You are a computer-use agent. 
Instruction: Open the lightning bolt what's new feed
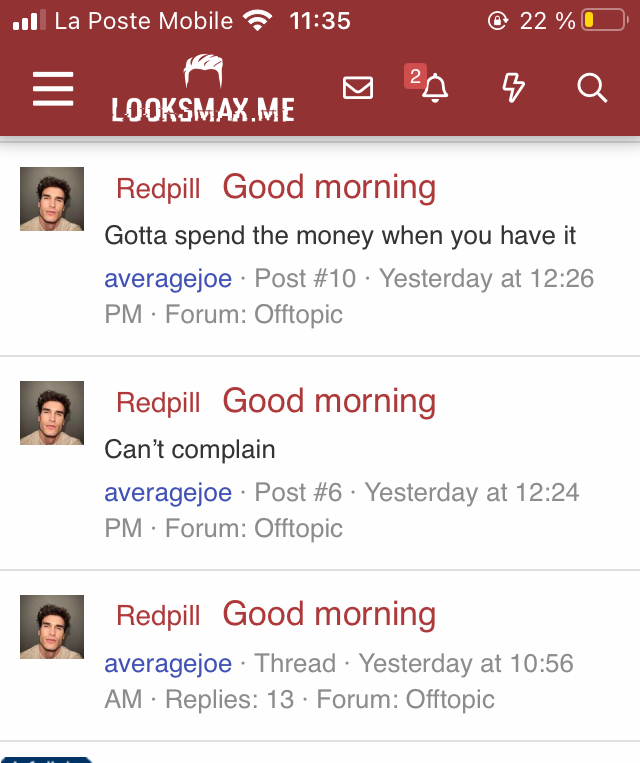(513, 89)
